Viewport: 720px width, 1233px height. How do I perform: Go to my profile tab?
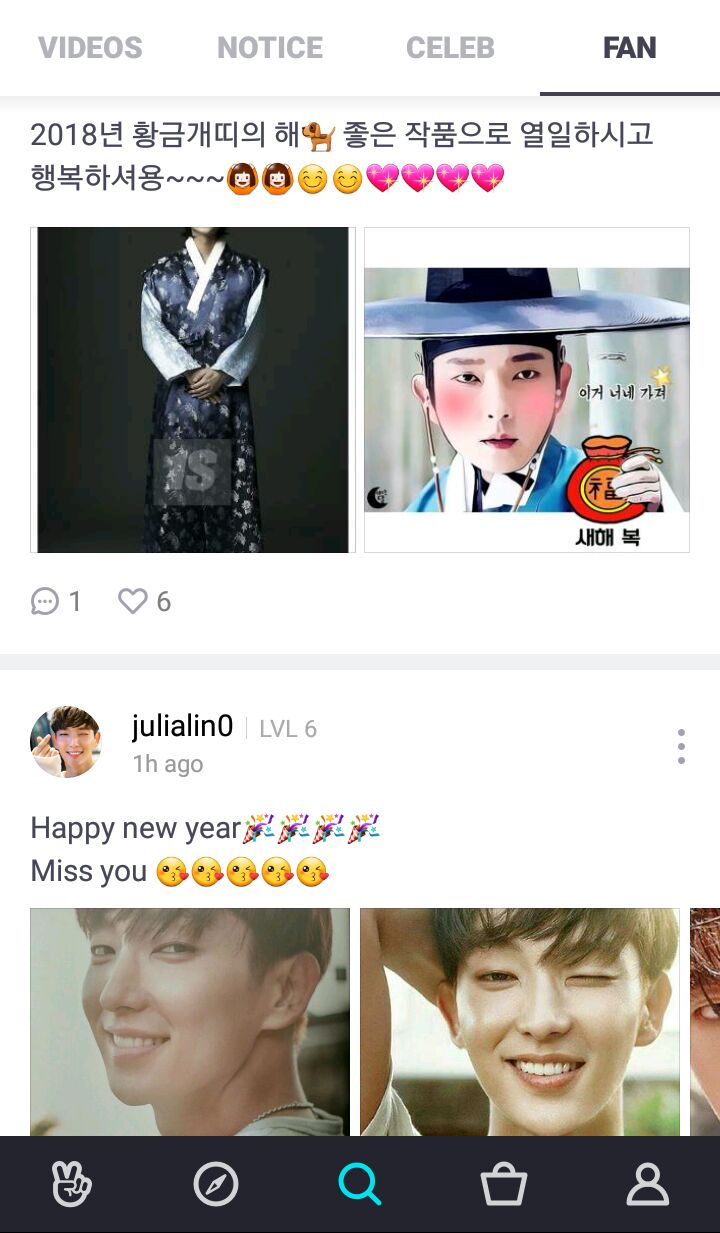pyautogui.click(x=647, y=1185)
